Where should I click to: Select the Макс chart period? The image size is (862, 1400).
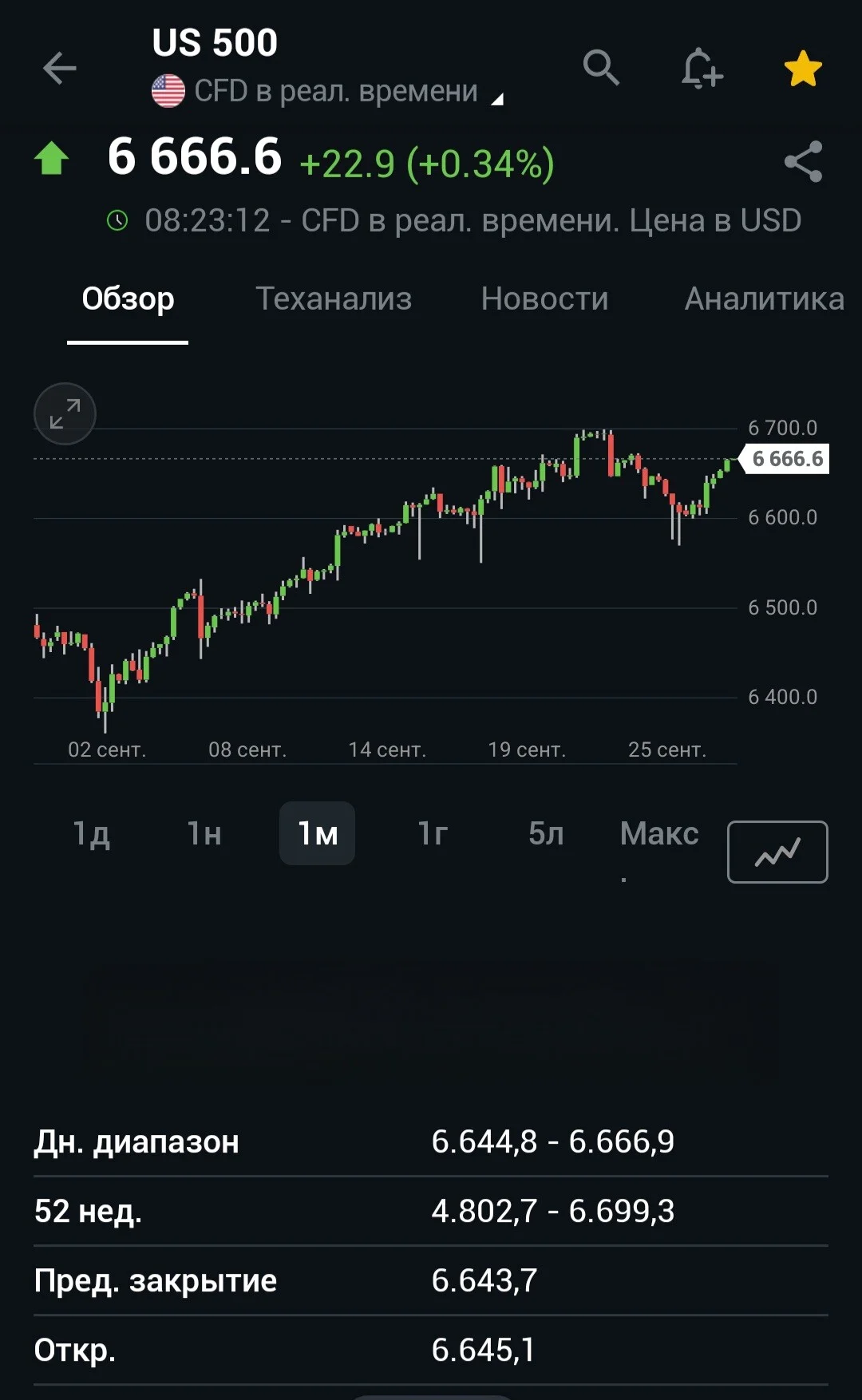(x=659, y=833)
